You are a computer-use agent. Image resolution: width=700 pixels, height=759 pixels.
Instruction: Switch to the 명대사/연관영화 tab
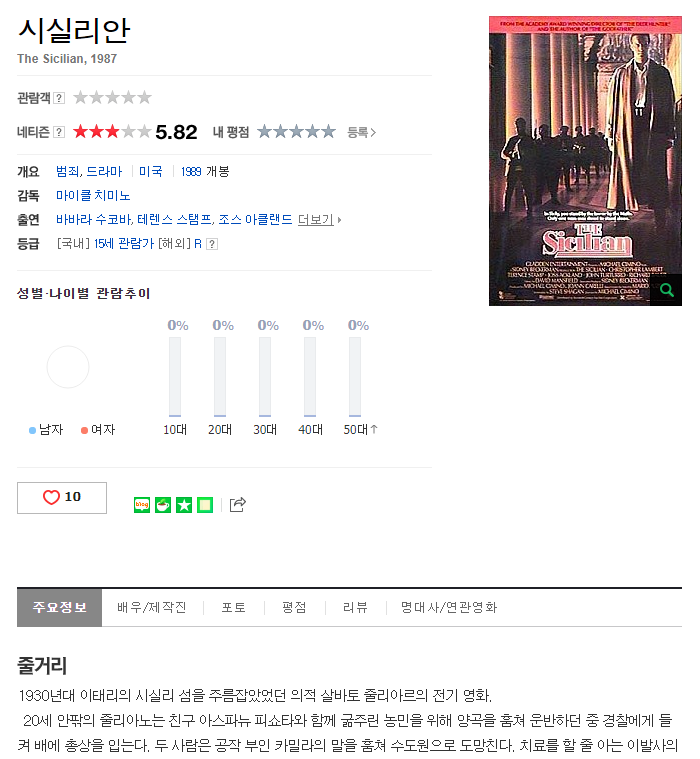(448, 607)
